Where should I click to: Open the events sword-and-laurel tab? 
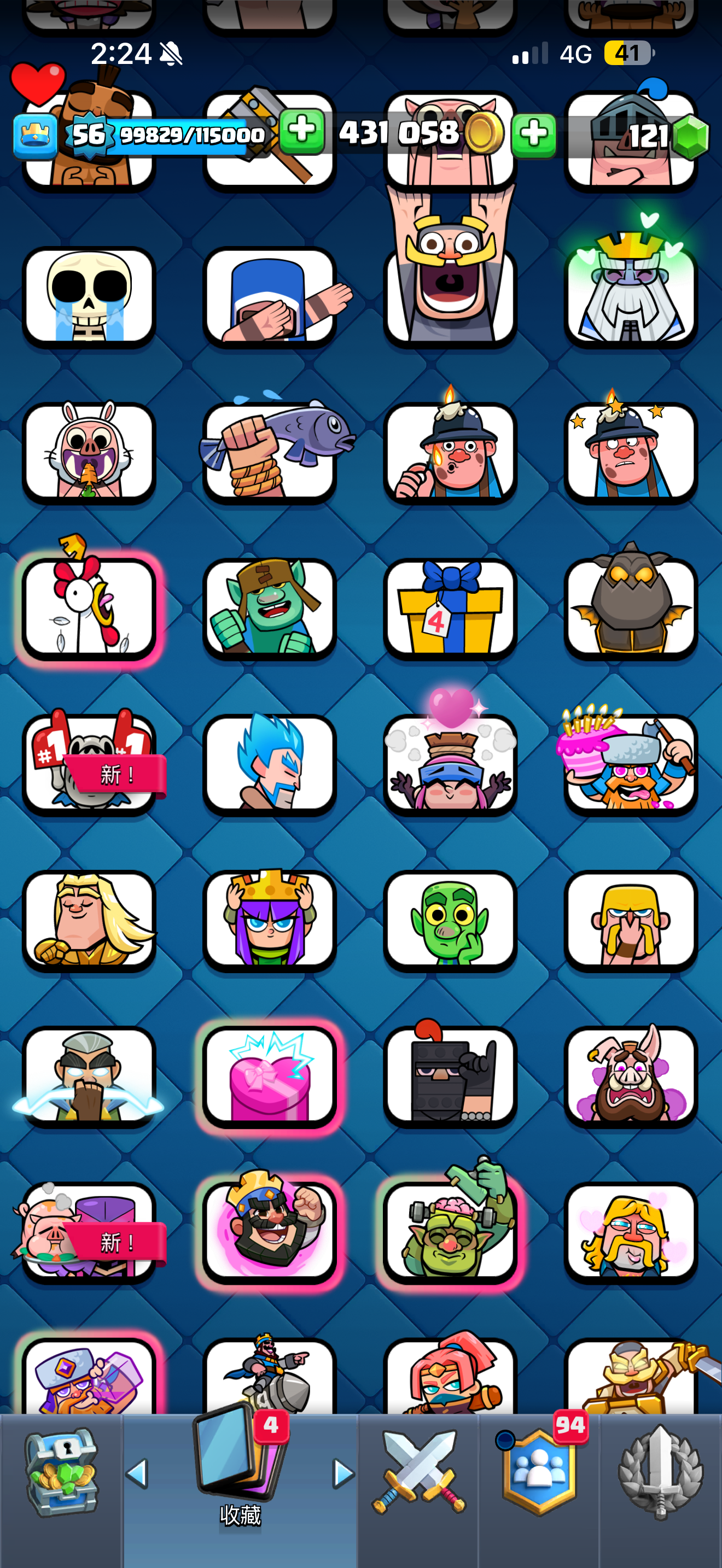pos(661,1472)
